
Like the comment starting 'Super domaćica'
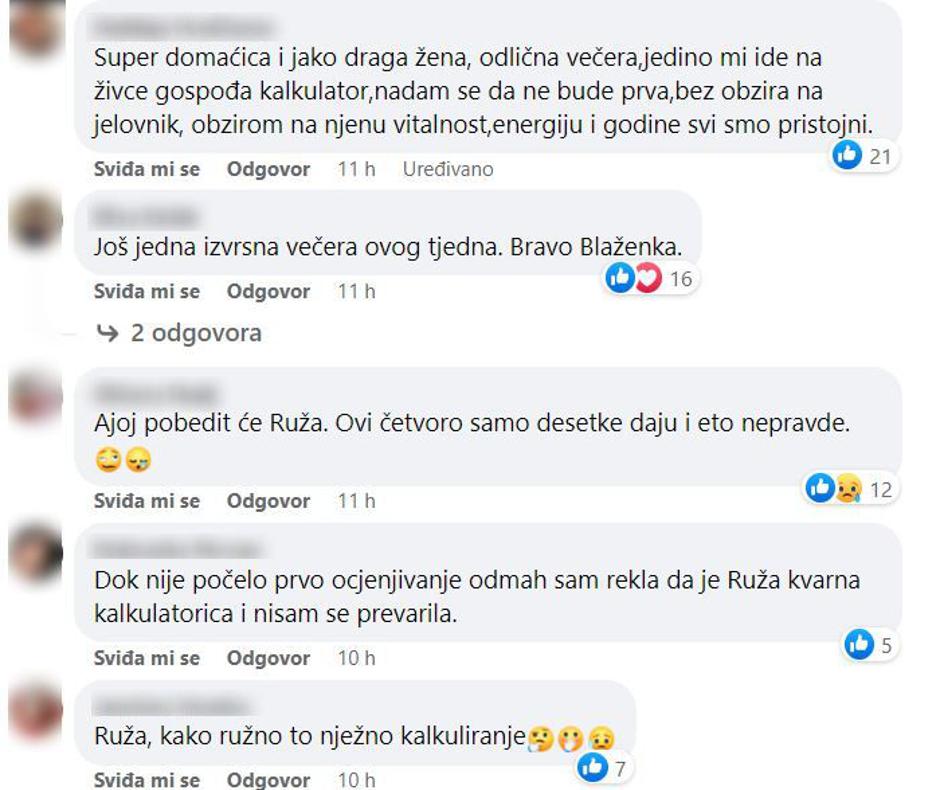click(x=147, y=169)
